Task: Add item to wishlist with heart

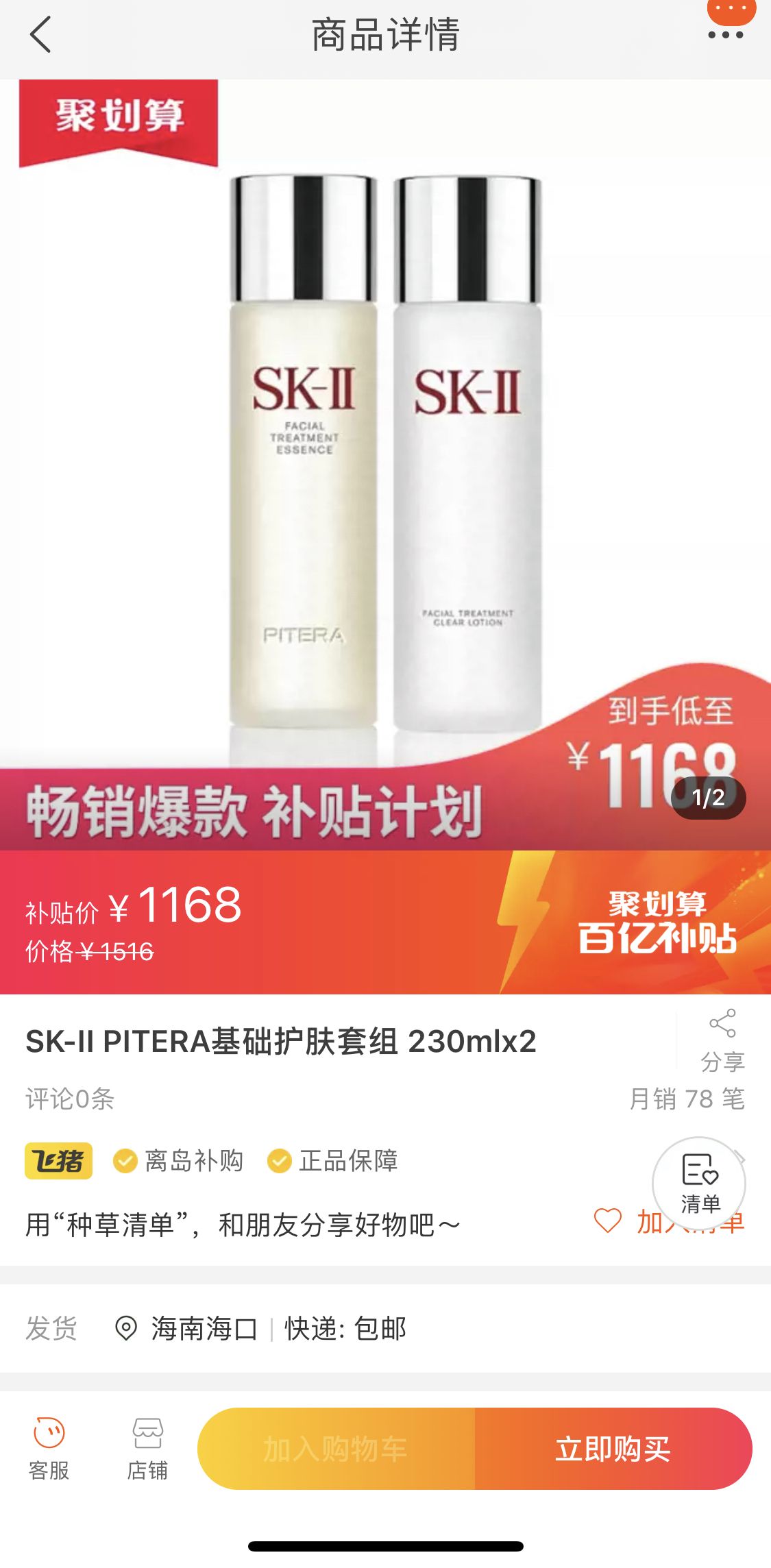Action: 609,1221
